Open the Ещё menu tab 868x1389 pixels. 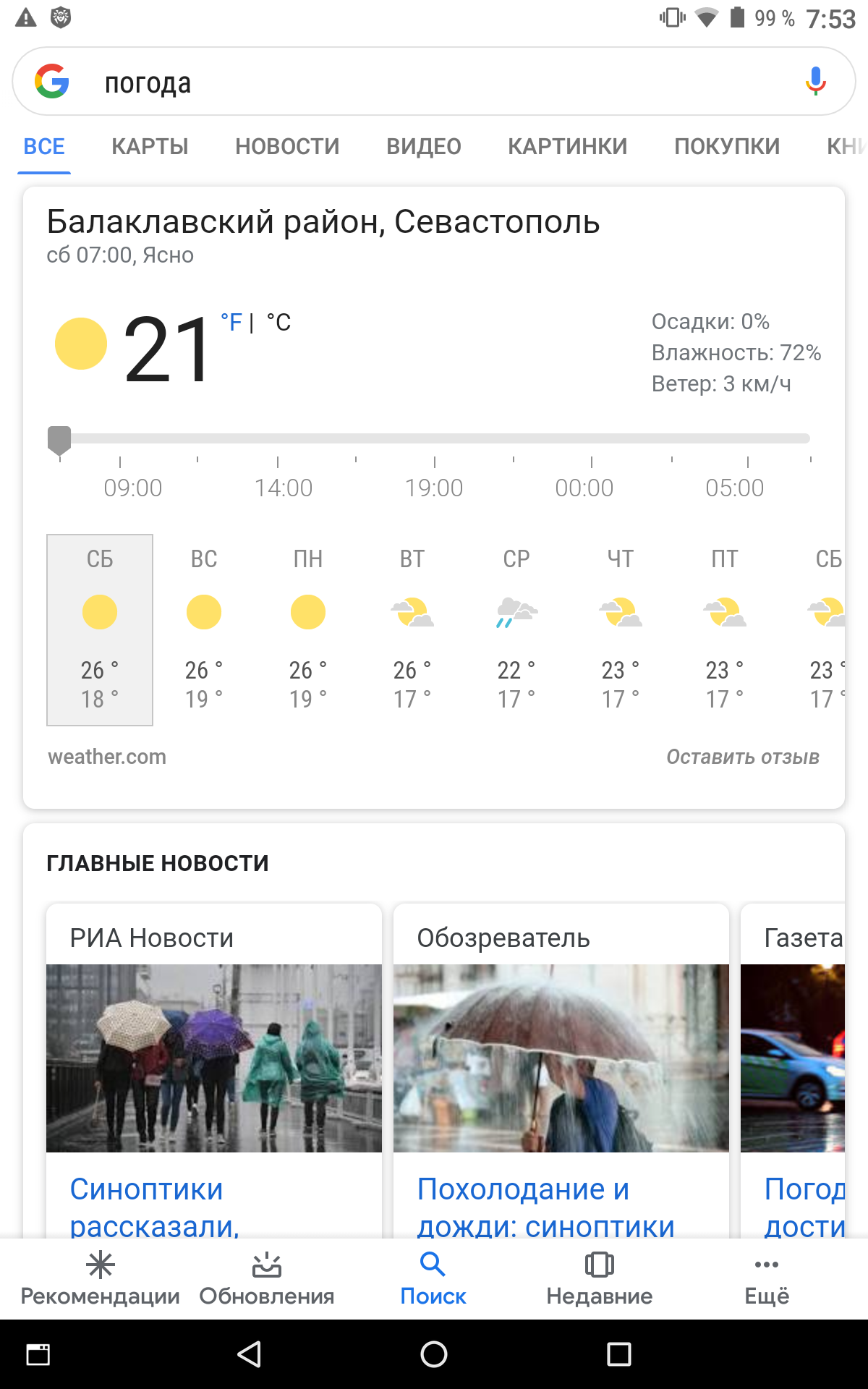click(767, 1279)
